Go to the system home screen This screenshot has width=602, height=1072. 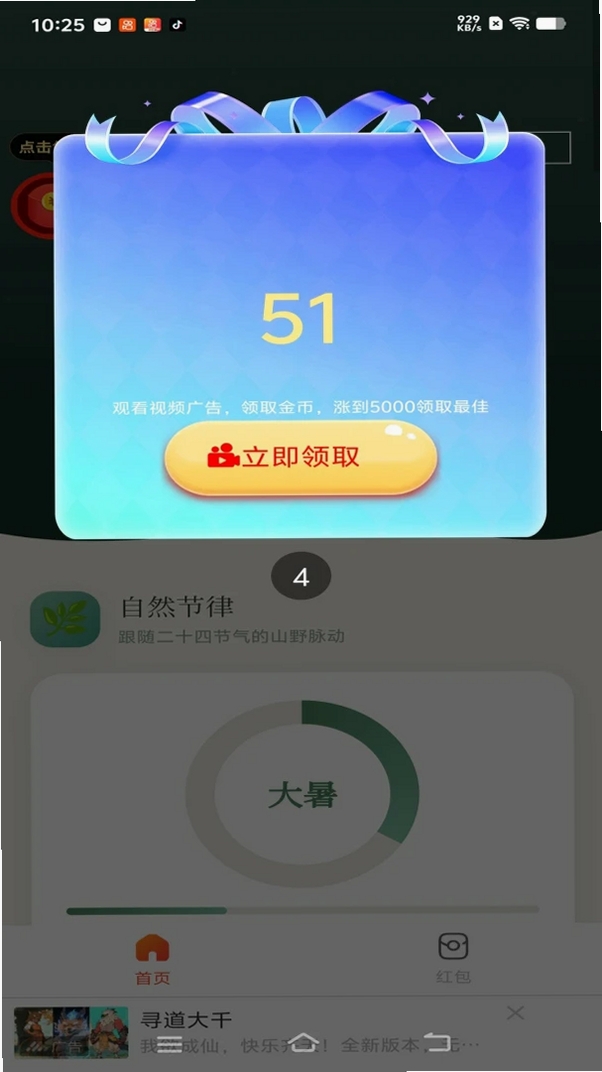[x=303, y=1043]
